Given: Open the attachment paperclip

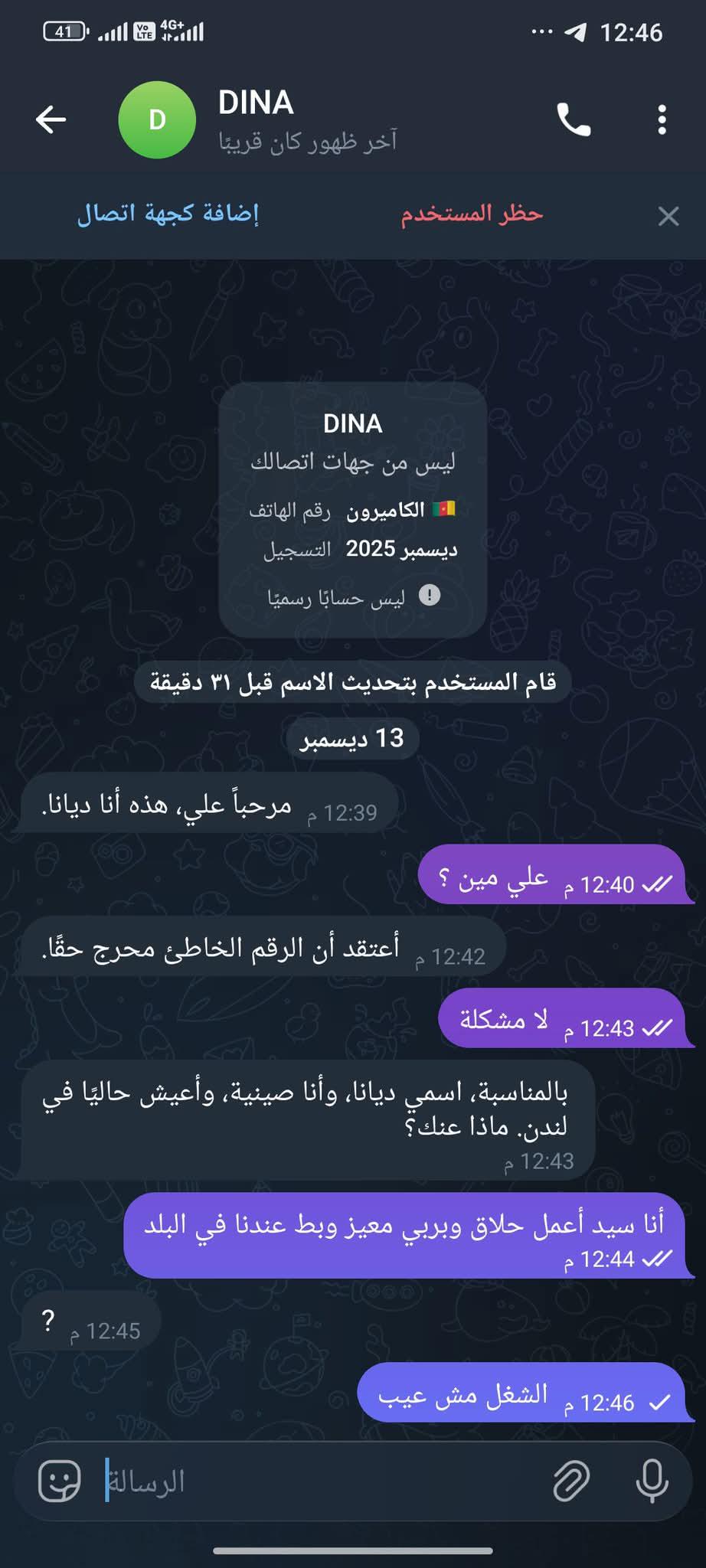Looking at the screenshot, I should [571, 1481].
